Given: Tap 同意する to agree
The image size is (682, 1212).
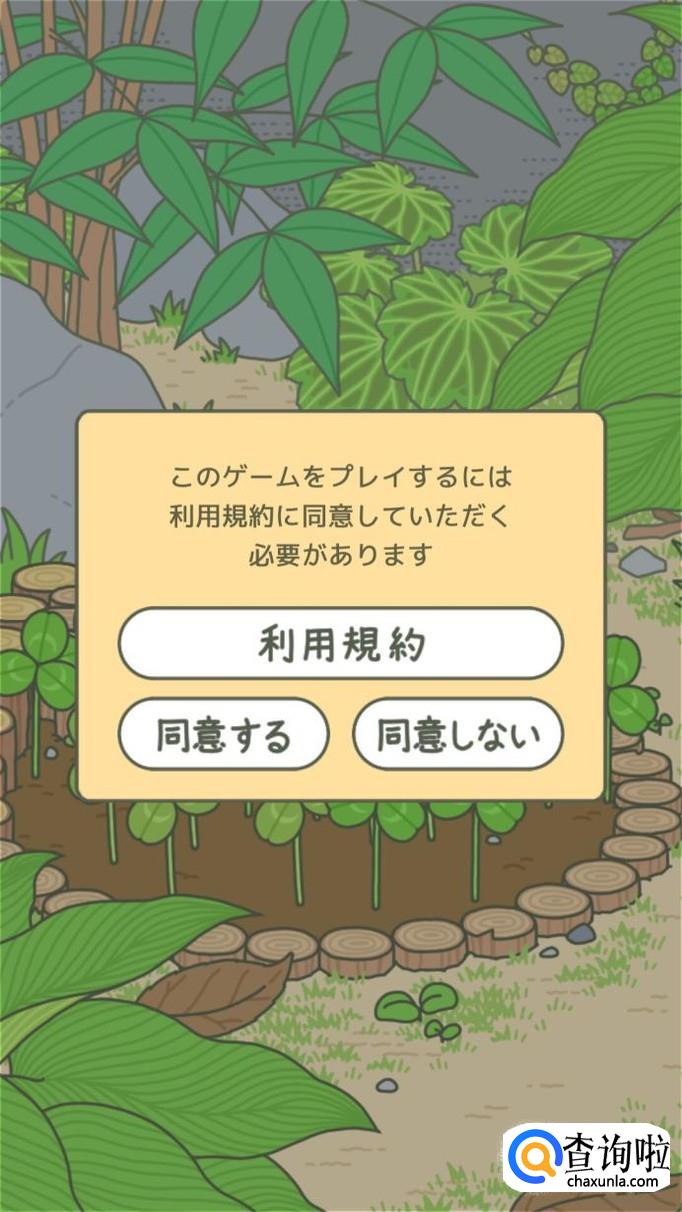Looking at the screenshot, I should (223, 734).
